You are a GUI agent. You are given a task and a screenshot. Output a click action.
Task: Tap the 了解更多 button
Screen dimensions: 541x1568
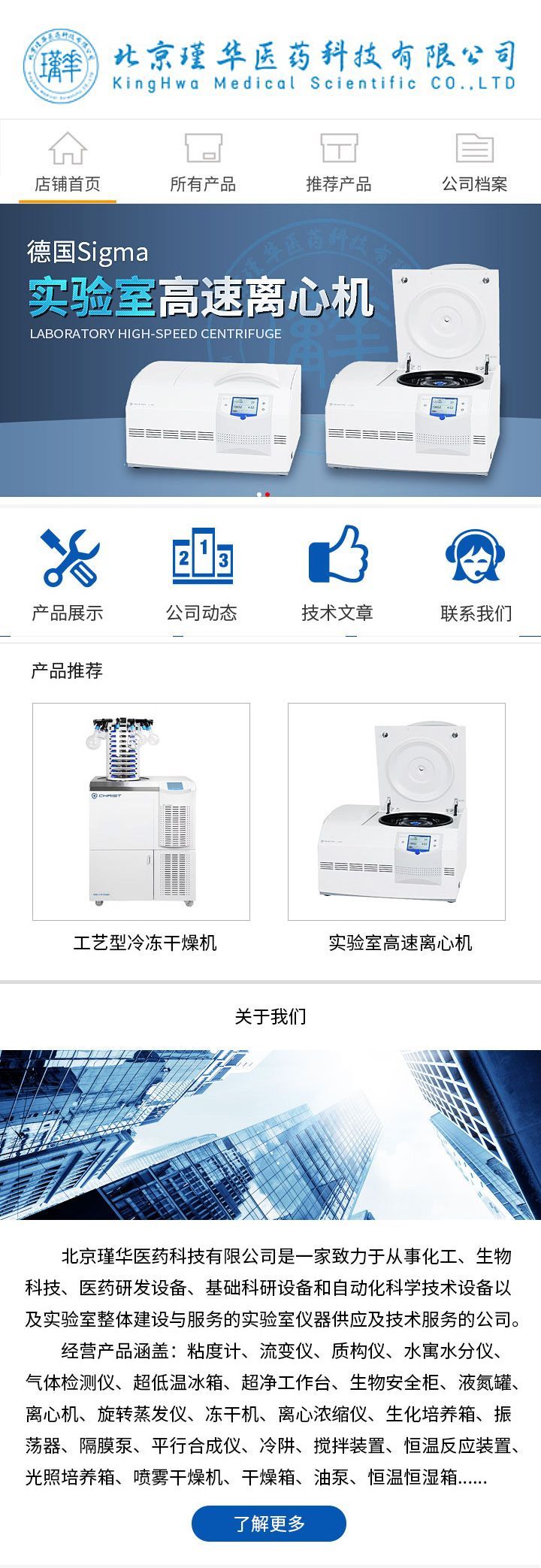(269, 1524)
